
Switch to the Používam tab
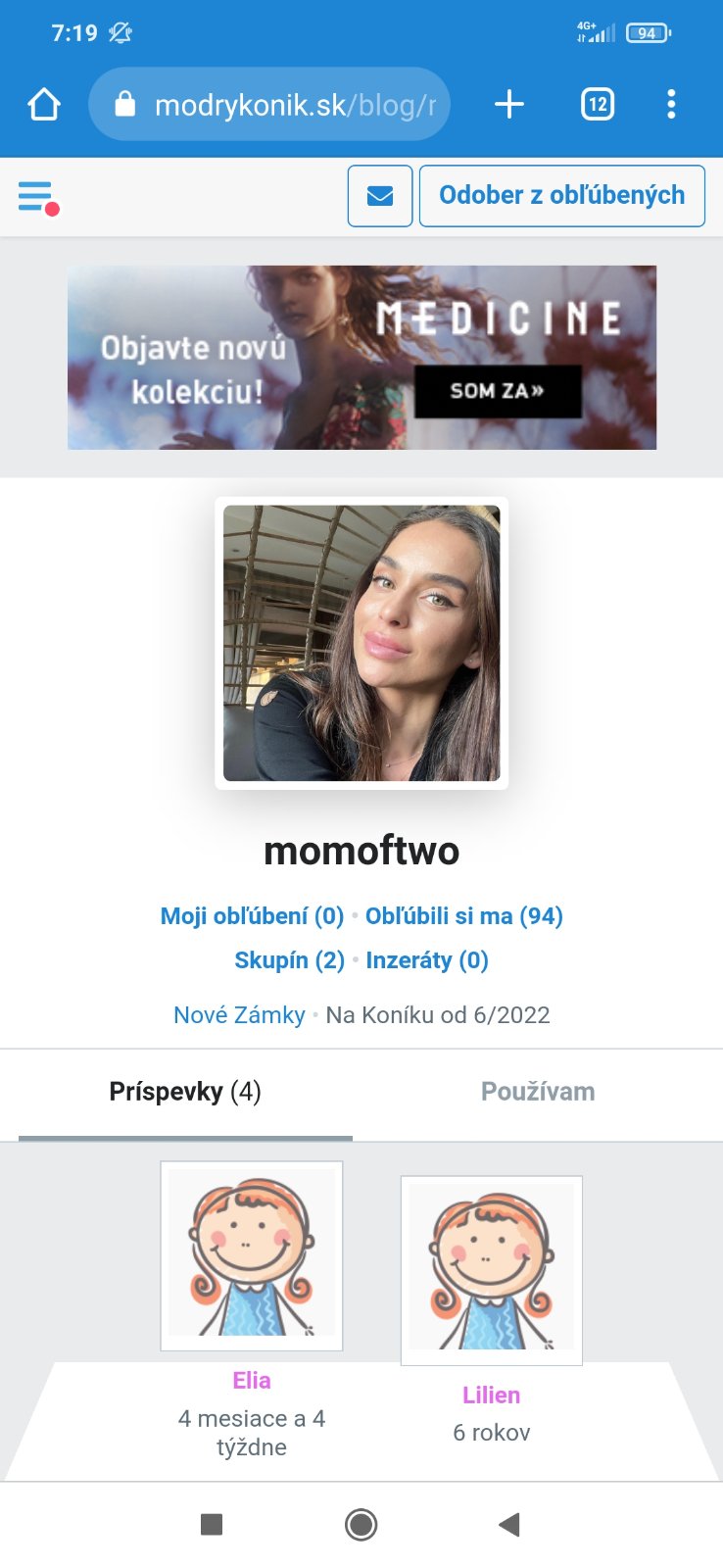(x=538, y=1092)
